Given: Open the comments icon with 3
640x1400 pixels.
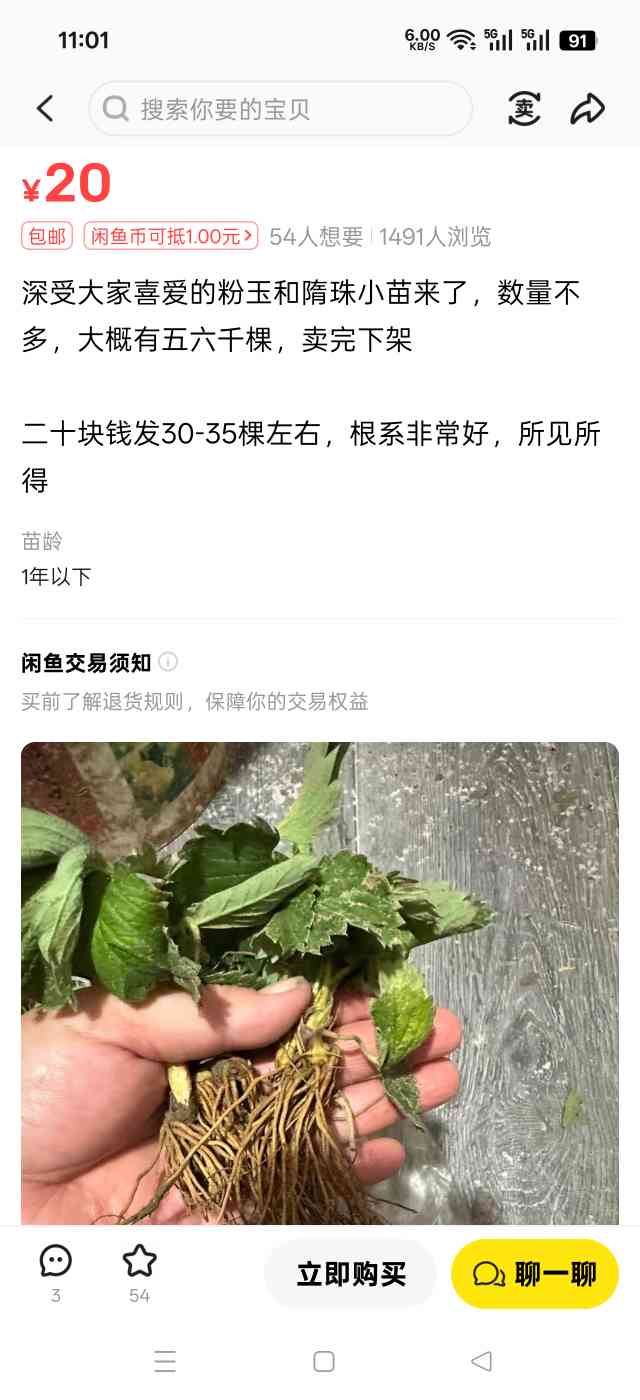Looking at the screenshot, I should pyautogui.click(x=55, y=1273).
